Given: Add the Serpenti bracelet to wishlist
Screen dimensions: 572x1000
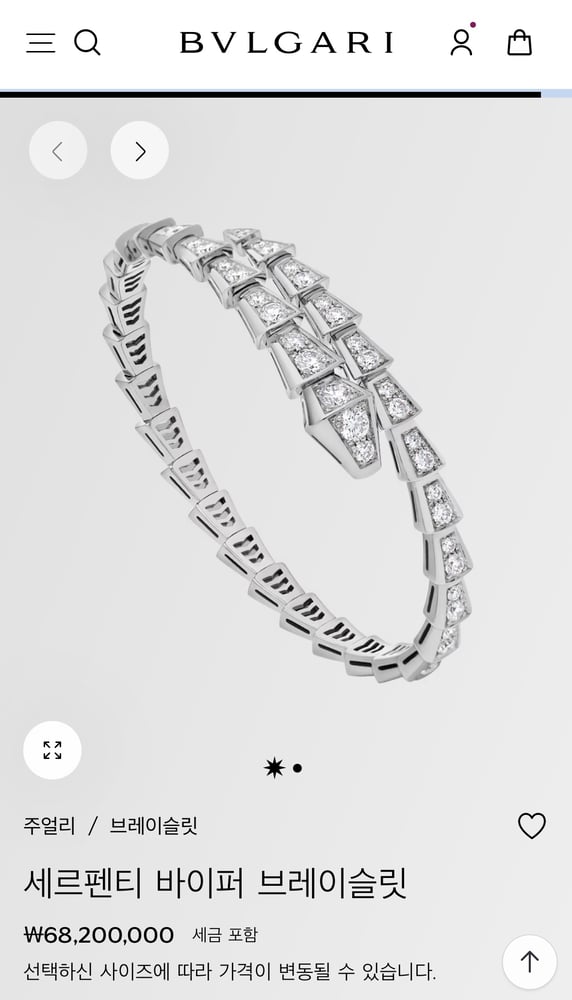Looking at the screenshot, I should [531, 826].
